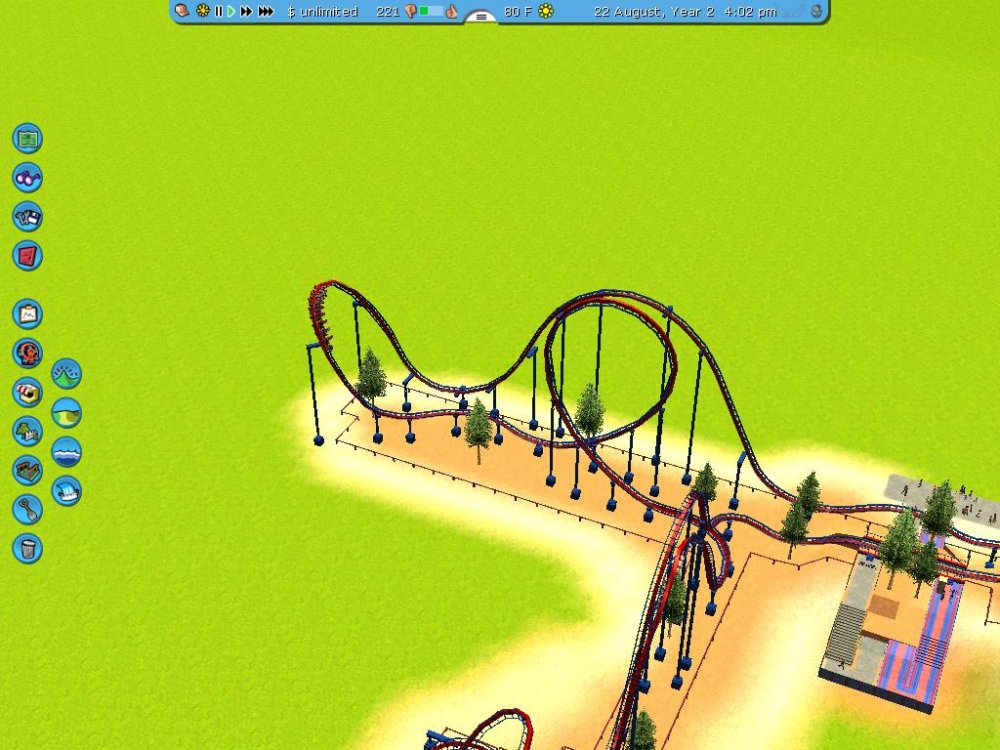Open the park map button
This screenshot has width=1000, height=750.
pyautogui.click(x=27, y=138)
